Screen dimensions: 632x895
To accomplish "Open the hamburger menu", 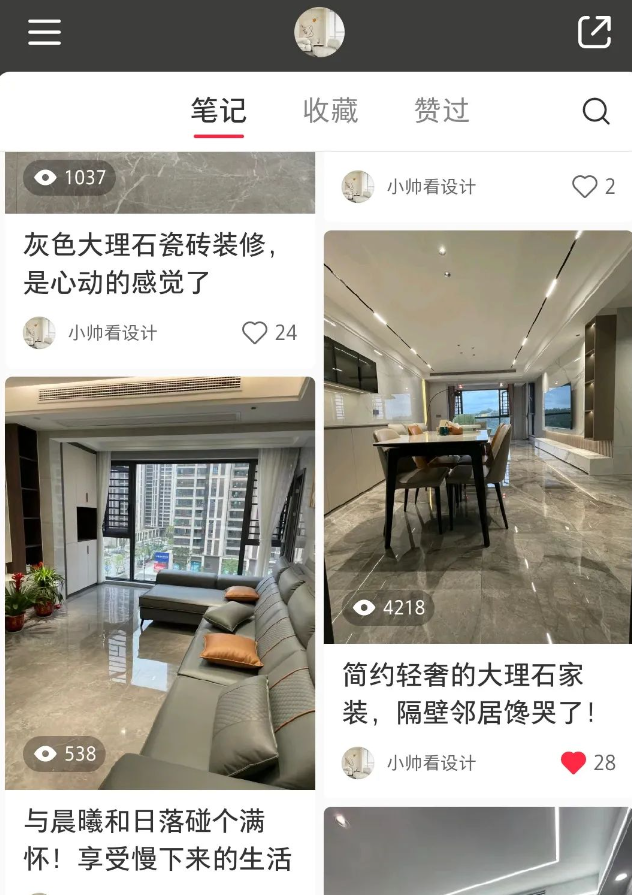I will [44, 32].
